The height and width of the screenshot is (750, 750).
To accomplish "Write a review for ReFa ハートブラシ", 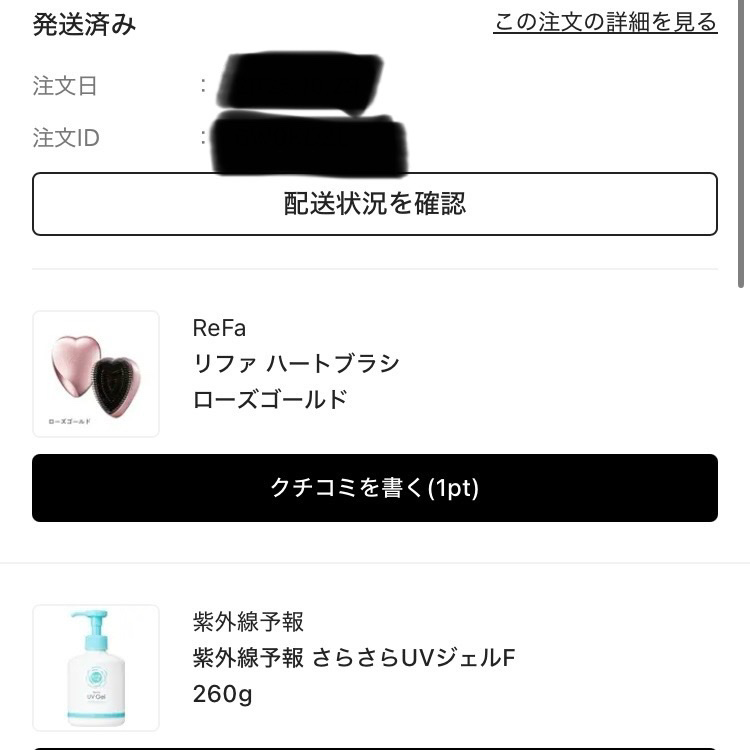I will pos(375,488).
